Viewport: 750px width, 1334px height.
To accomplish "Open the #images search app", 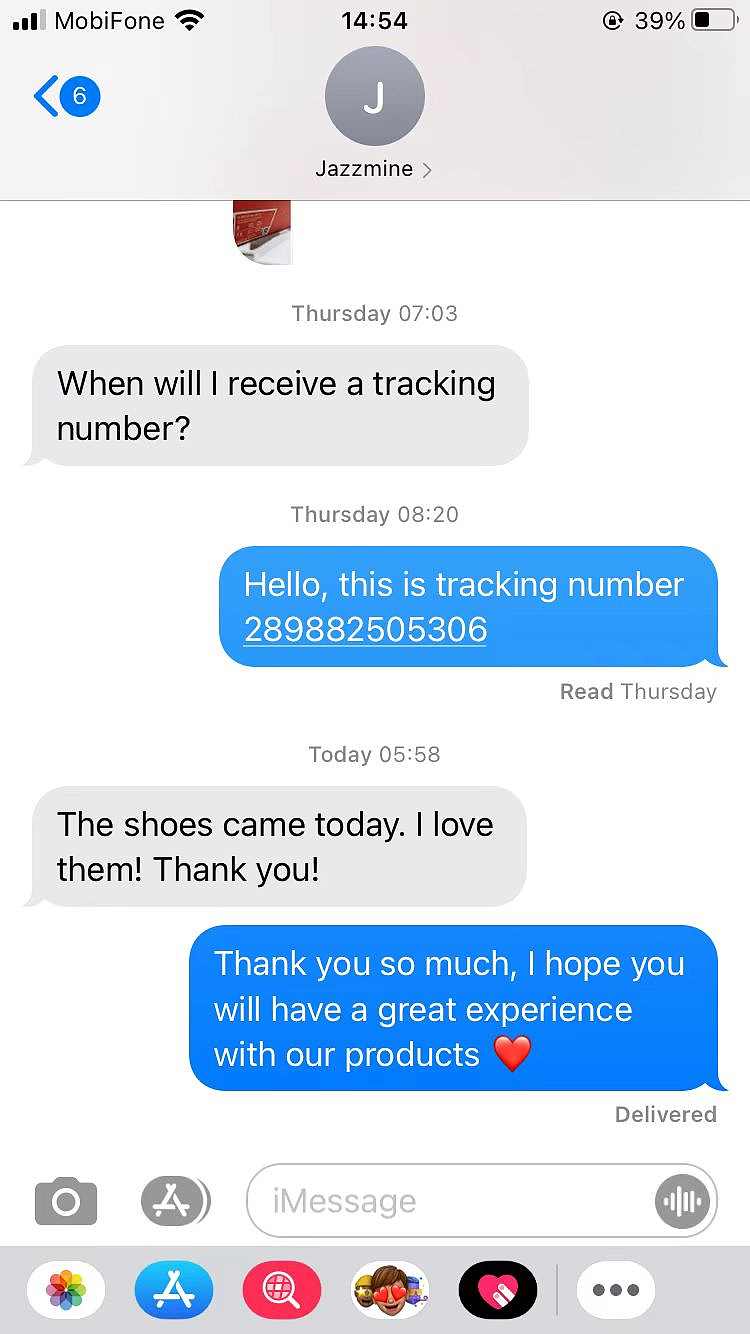I will coord(282,1290).
